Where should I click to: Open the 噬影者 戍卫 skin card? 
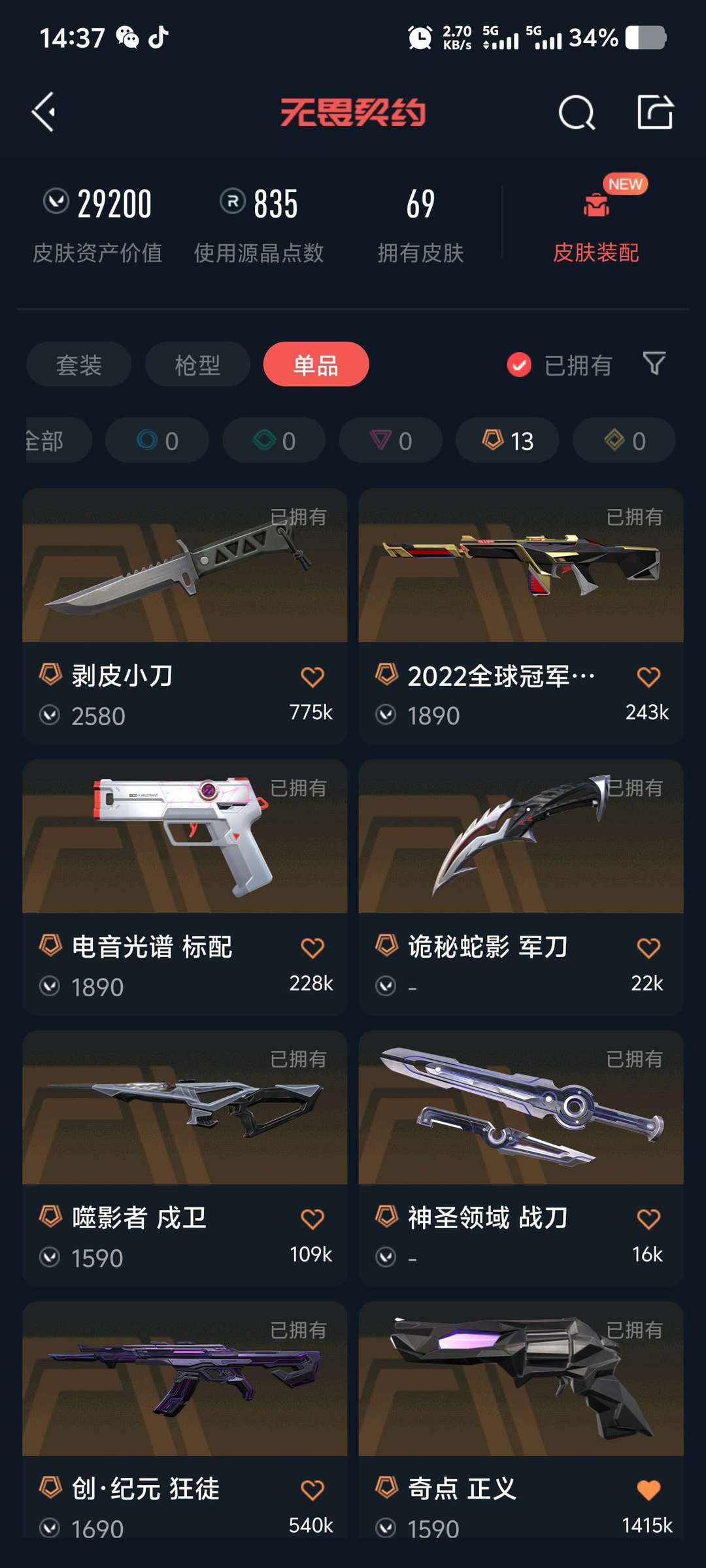(184, 1158)
